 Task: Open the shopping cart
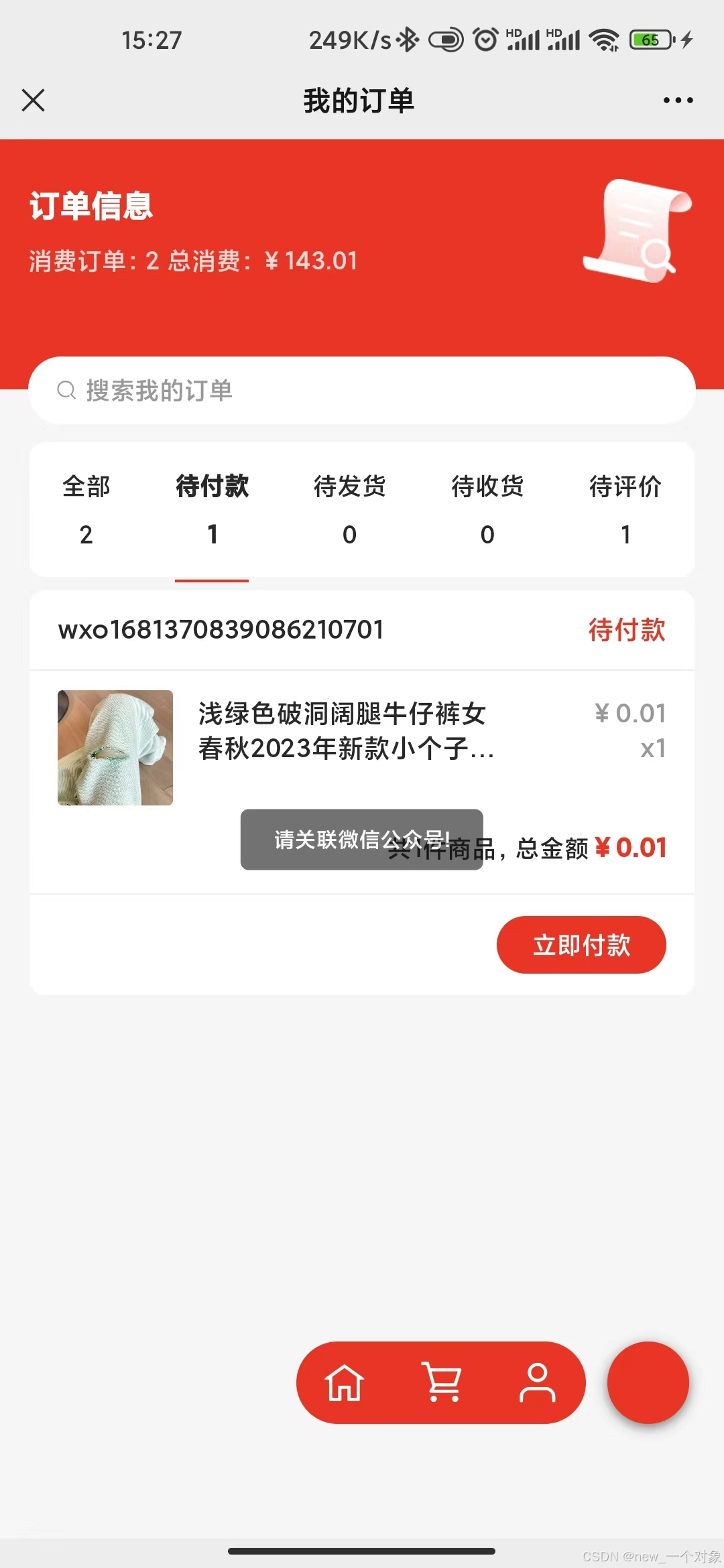point(442,1383)
